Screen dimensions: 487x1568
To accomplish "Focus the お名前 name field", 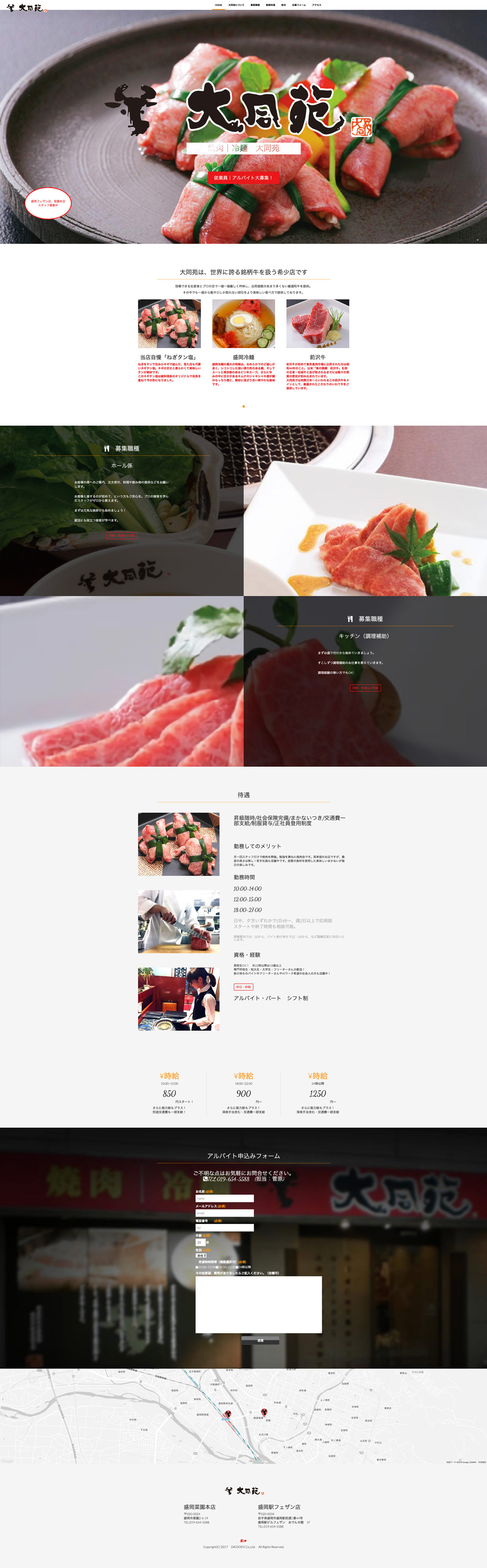I will click(x=224, y=1198).
